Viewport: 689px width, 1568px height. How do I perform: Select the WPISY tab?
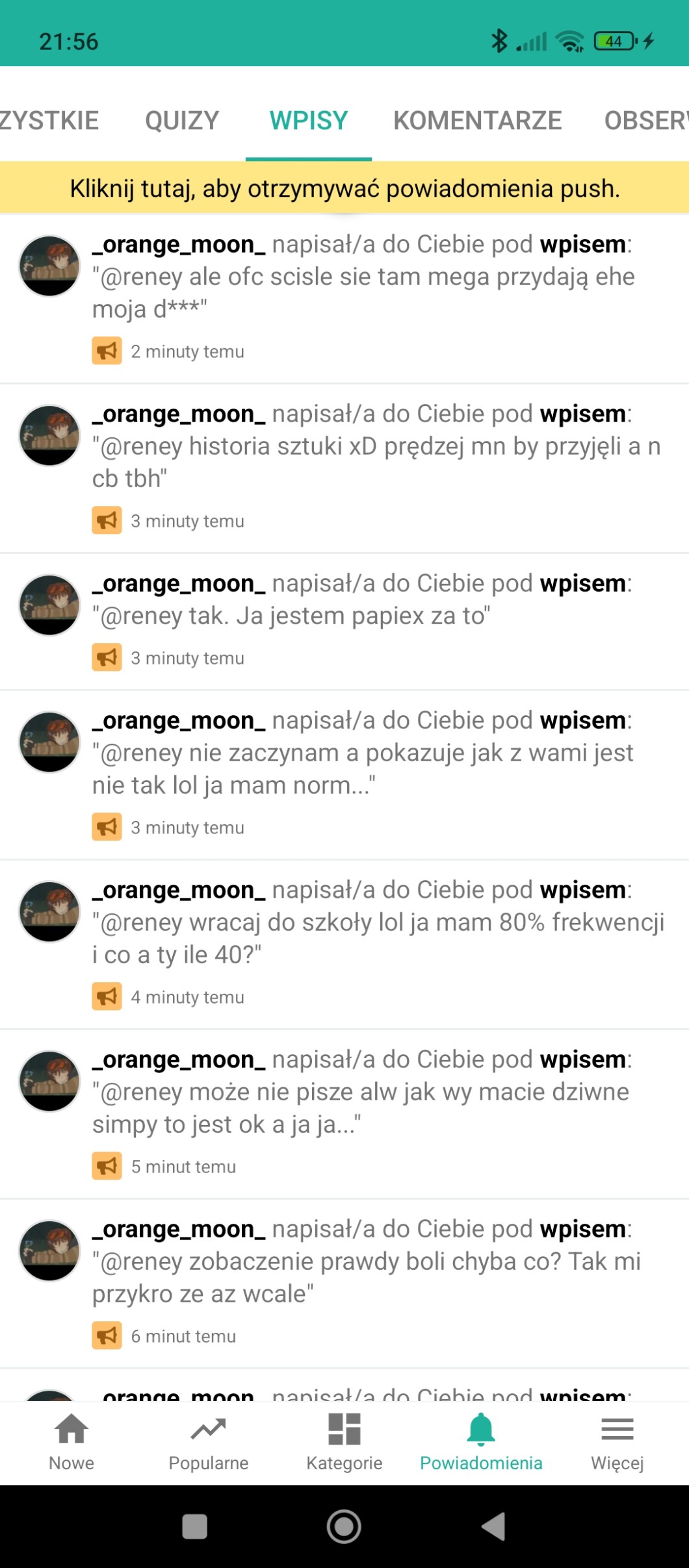click(x=309, y=121)
